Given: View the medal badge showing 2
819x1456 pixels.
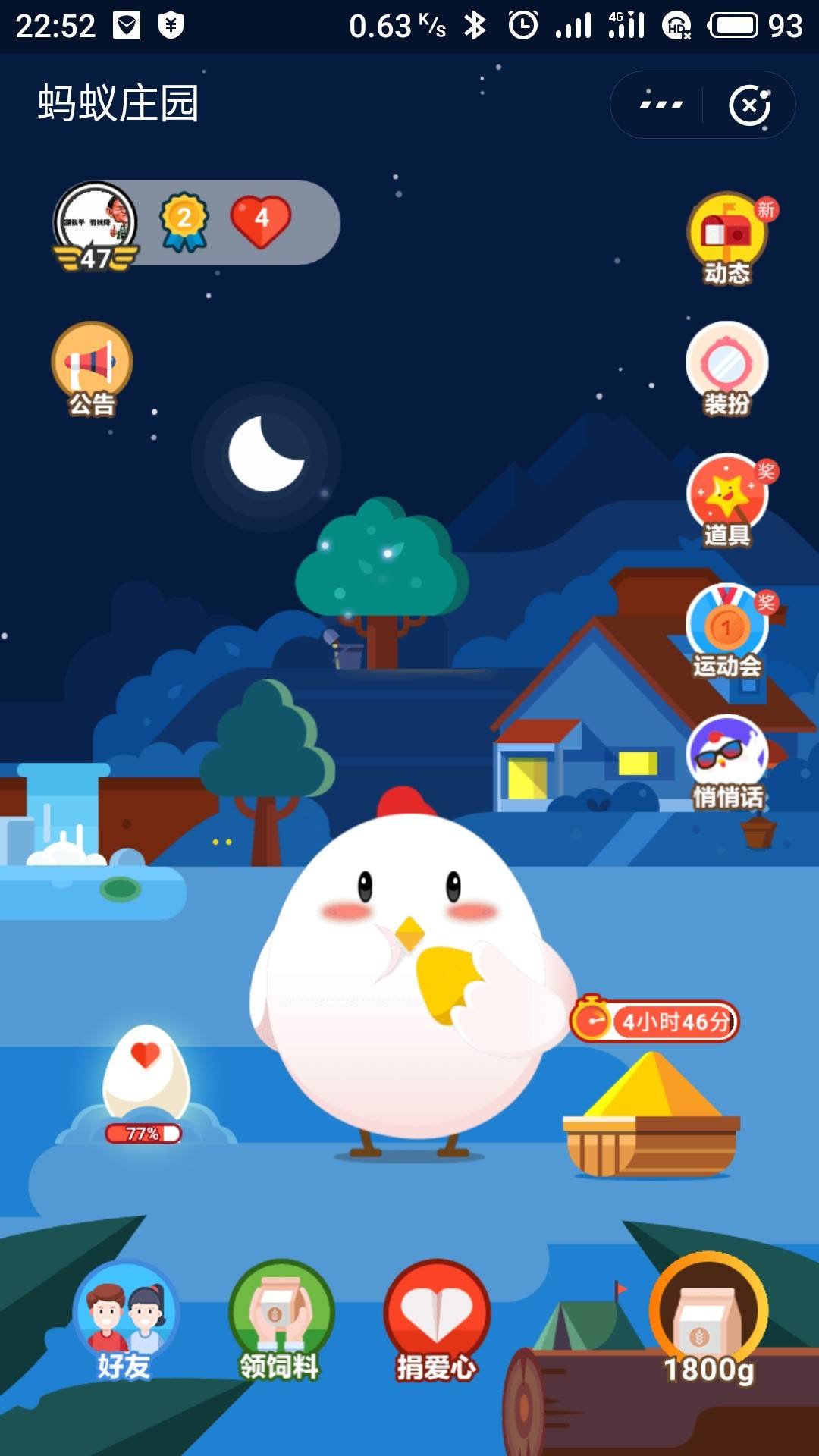Looking at the screenshot, I should point(184,221).
